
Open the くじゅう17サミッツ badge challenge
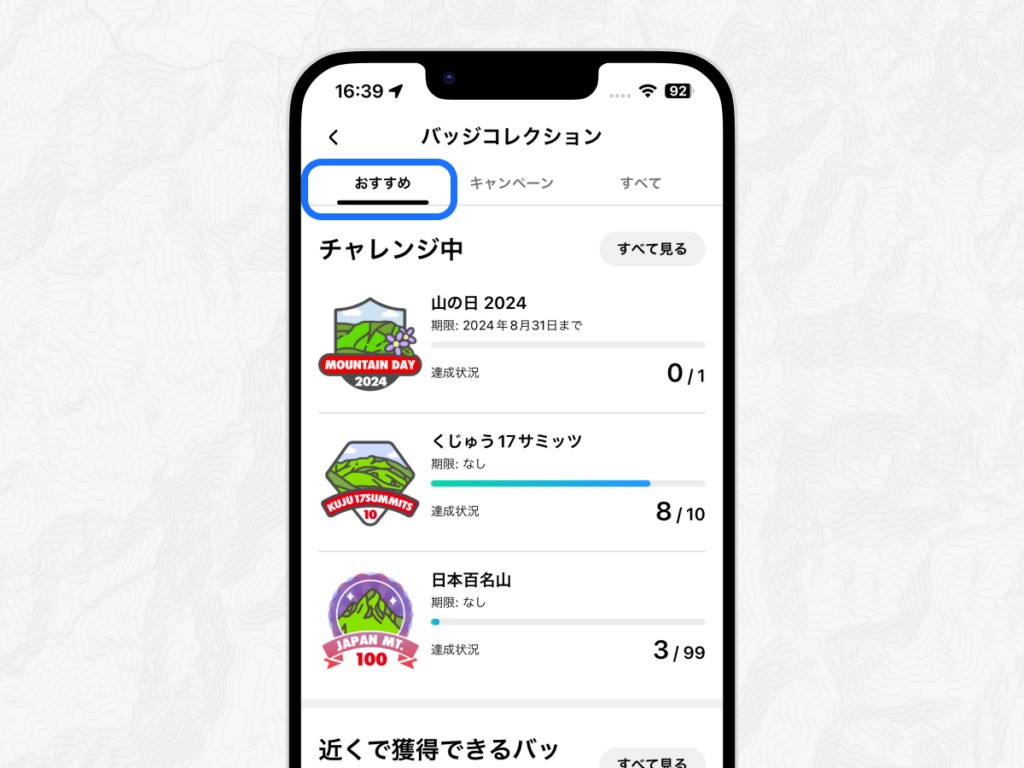(x=511, y=482)
